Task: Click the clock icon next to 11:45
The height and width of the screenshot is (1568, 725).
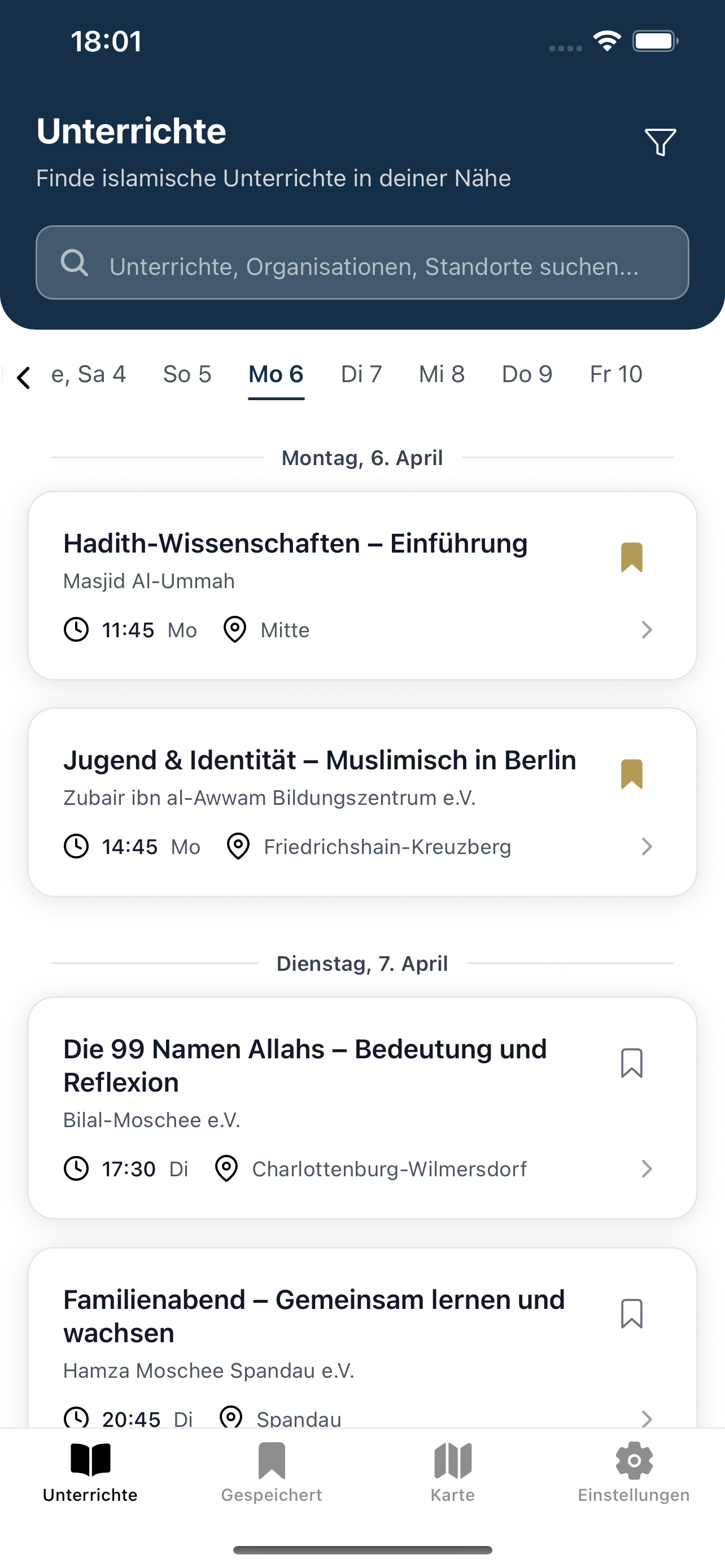Action: 76,630
